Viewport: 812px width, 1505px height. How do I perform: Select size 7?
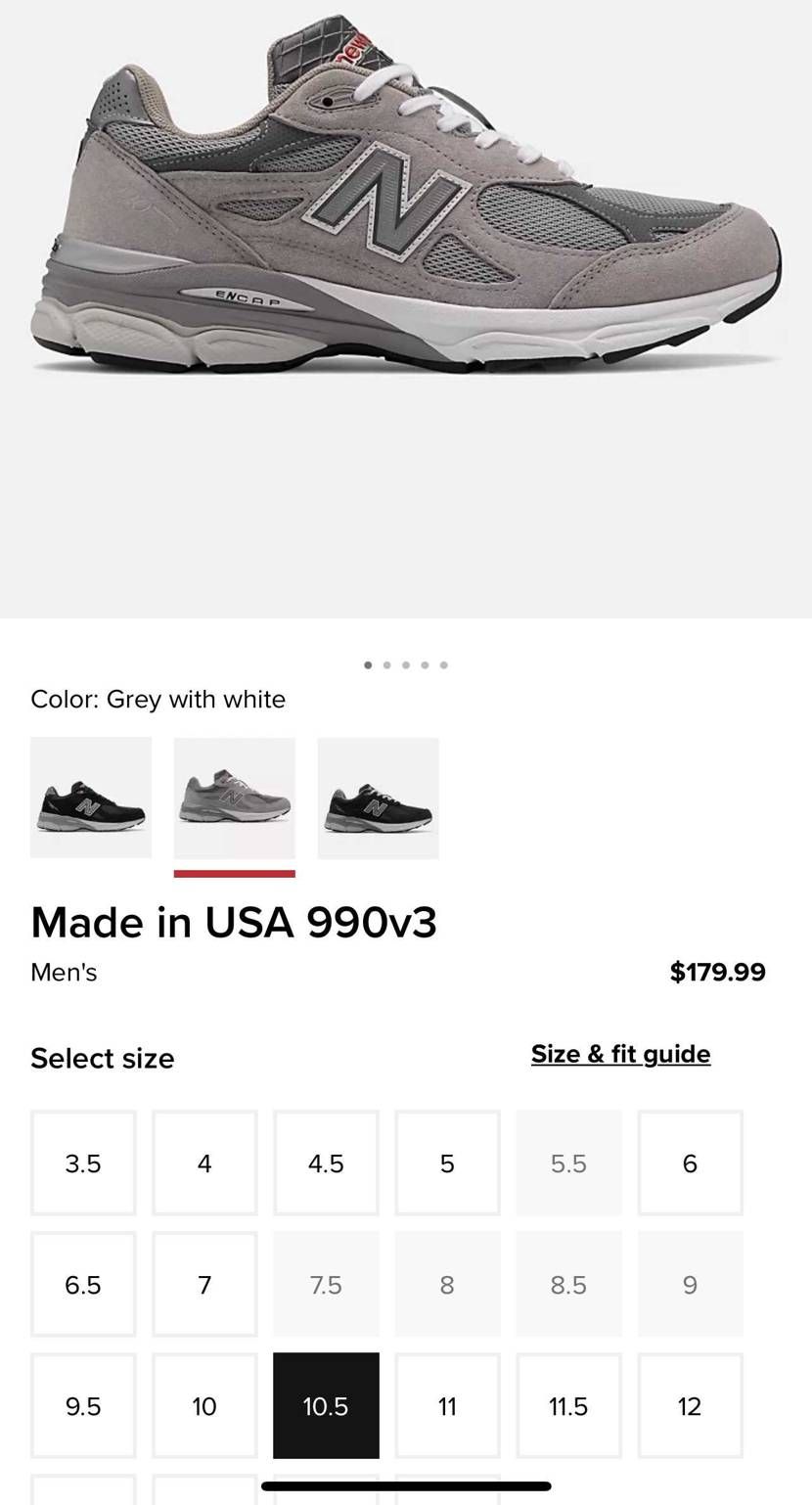tap(204, 1284)
